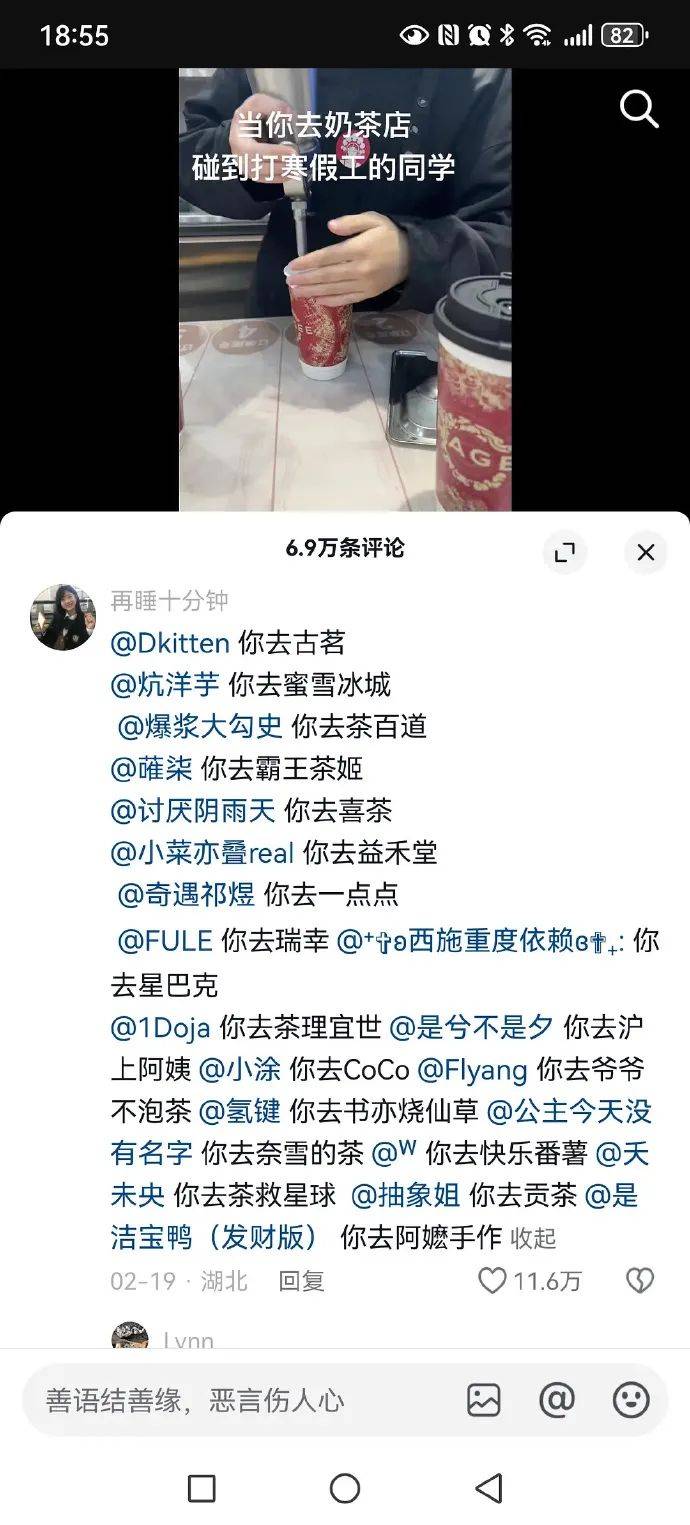
Task: Open the @讨厌阴雨天 mention link
Action: point(193,810)
